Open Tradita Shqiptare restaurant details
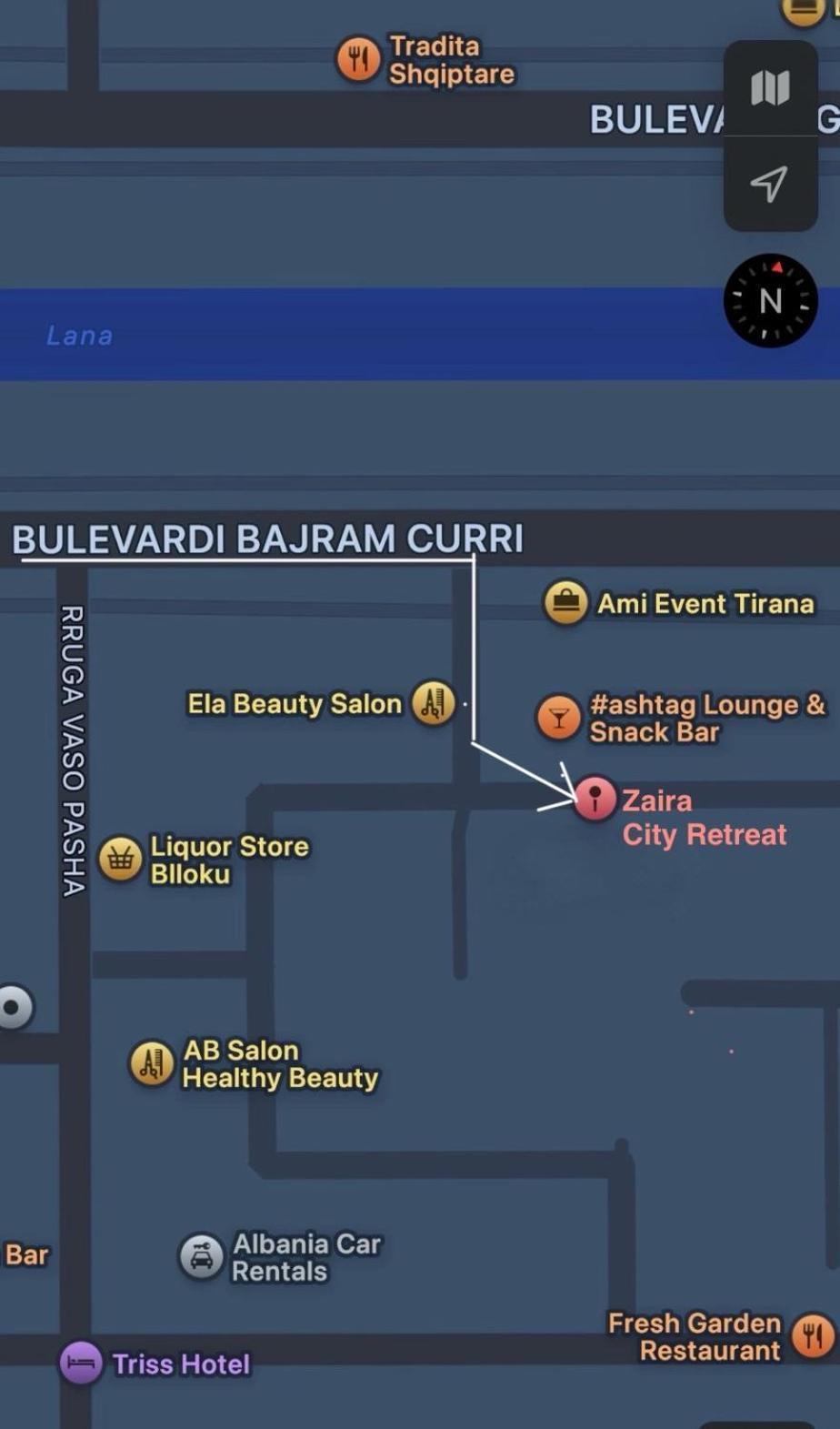The image size is (840, 1429). tap(359, 59)
